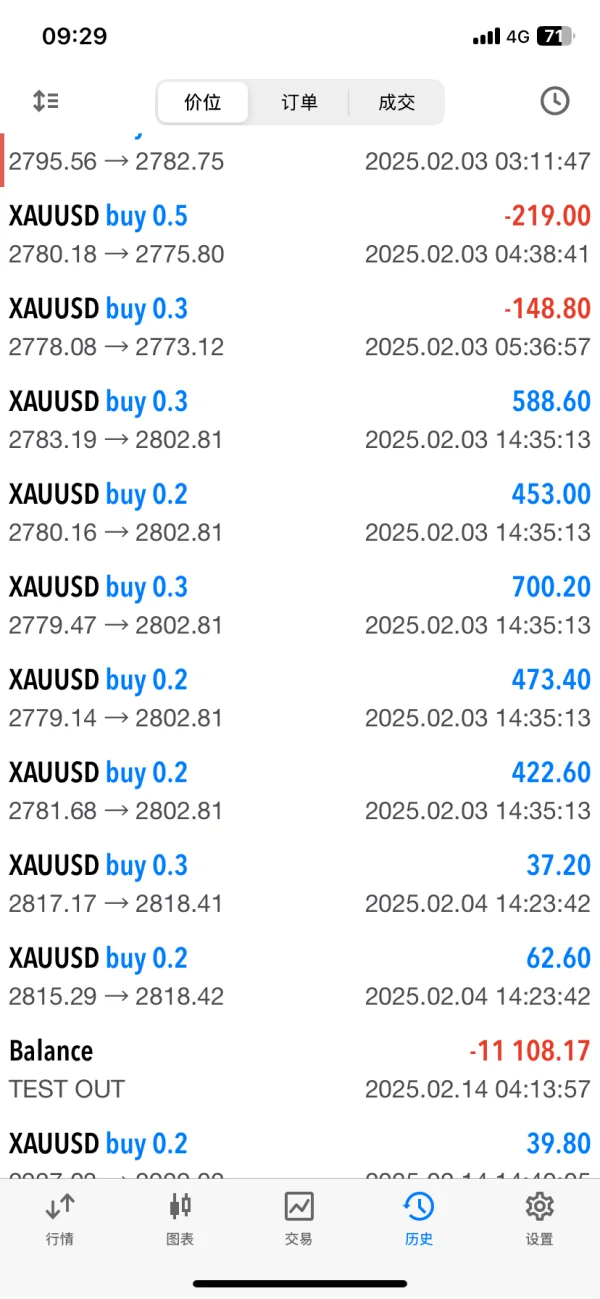This screenshot has width=600, height=1299.
Task: Expand the Balance TEST OUT entry
Action: tap(300, 1069)
